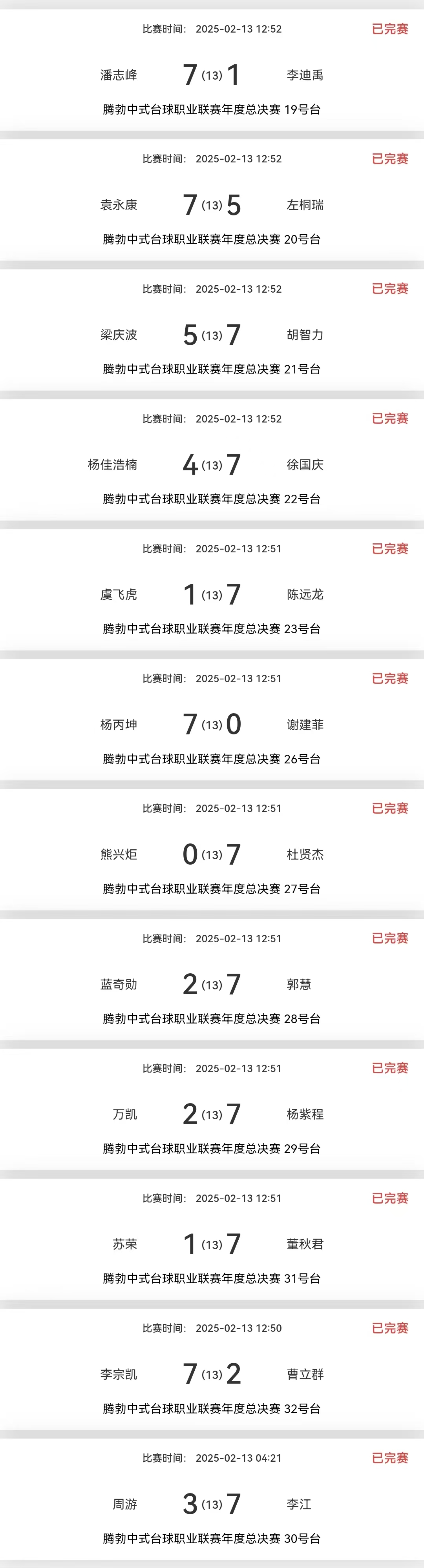This screenshot has width=424, height=1568.
Task: Tap the 李宗凯 vs 曹立群 match card
Action: pyautogui.click(x=211, y=1374)
